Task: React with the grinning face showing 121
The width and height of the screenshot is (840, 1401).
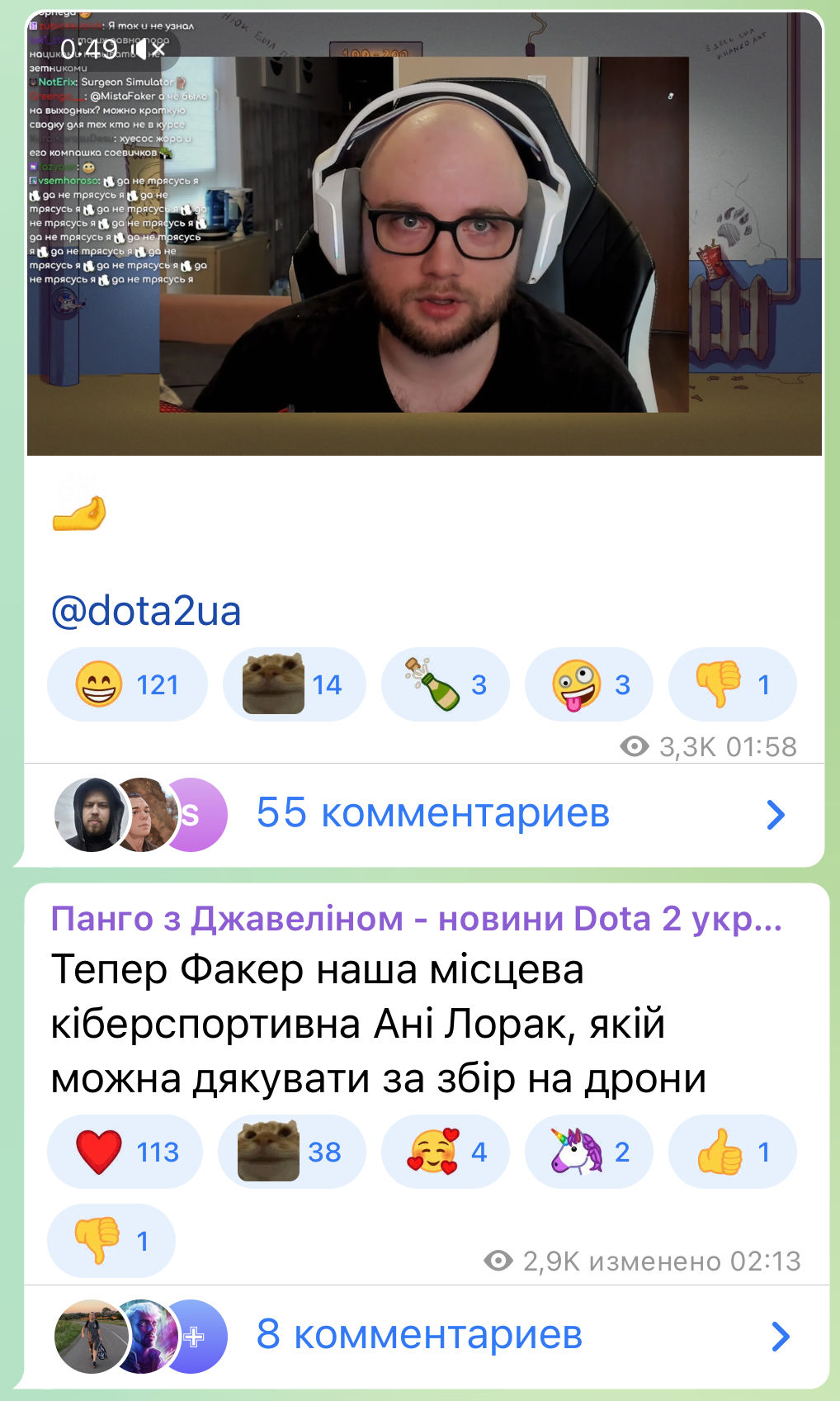Action: 127,684
